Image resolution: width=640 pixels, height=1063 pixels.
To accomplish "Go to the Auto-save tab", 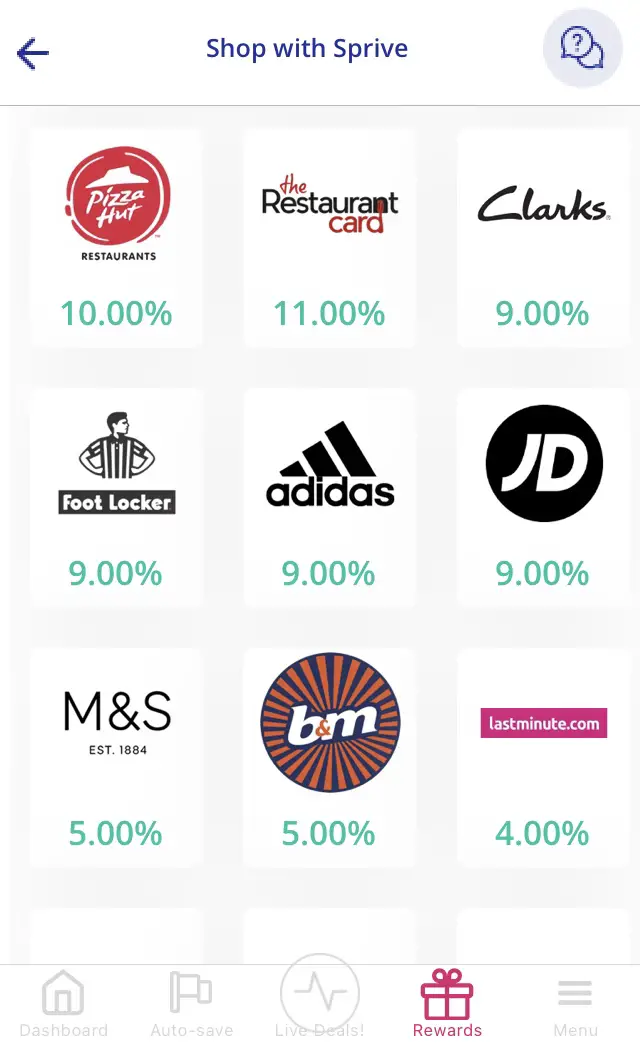I will pos(192,1005).
